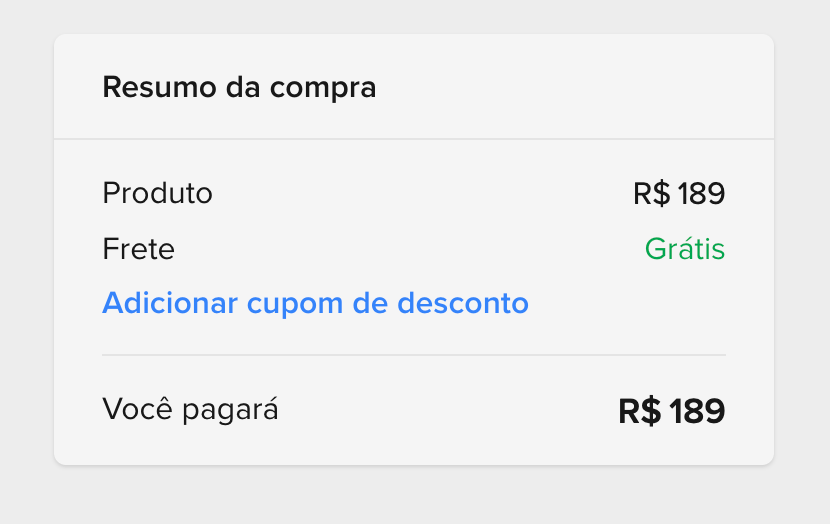Tap Adicionar cupom de desconto link

(x=315, y=302)
